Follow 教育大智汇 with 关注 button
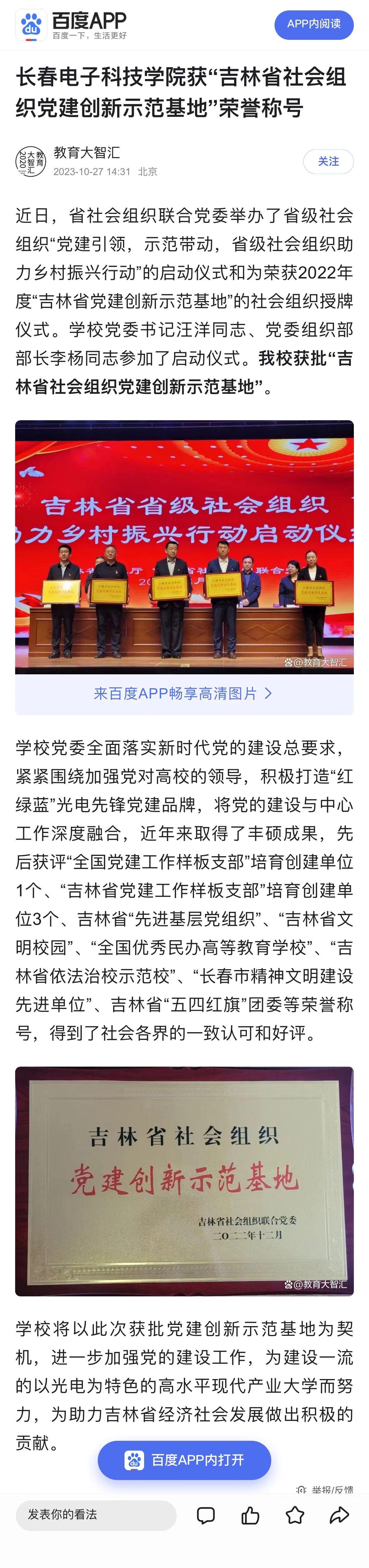The height and width of the screenshot is (1568, 369). pos(328,161)
